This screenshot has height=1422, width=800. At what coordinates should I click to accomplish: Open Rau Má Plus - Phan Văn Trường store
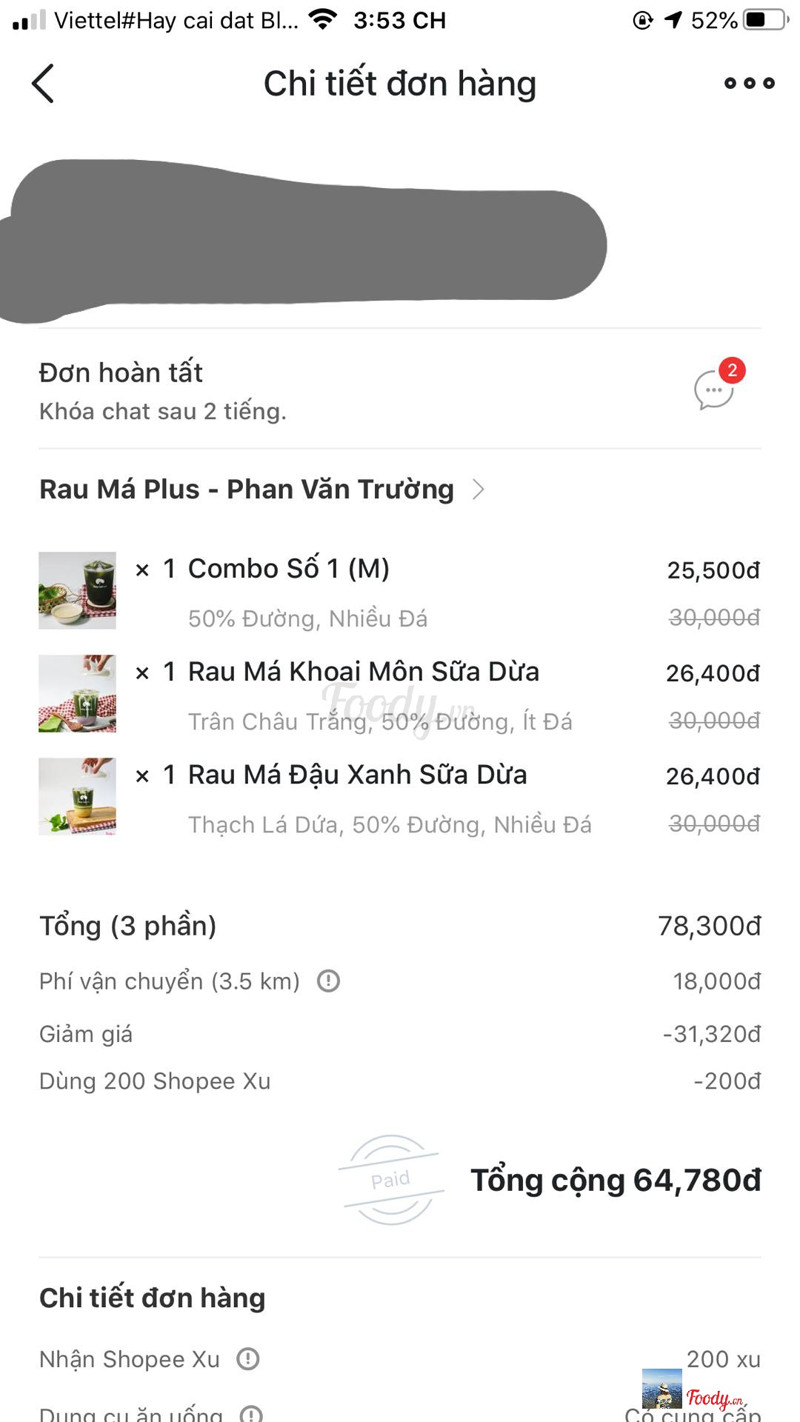pyautogui.click(x=262, y=489)
